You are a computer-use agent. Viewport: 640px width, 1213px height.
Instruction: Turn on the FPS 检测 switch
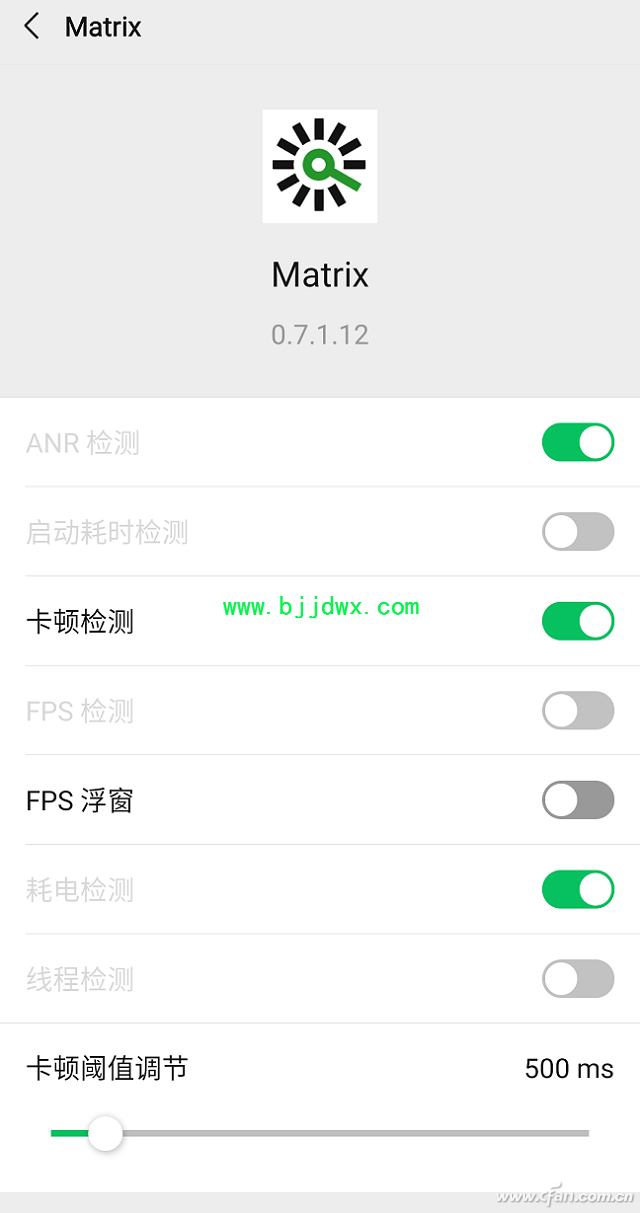(x=578, y=711)
